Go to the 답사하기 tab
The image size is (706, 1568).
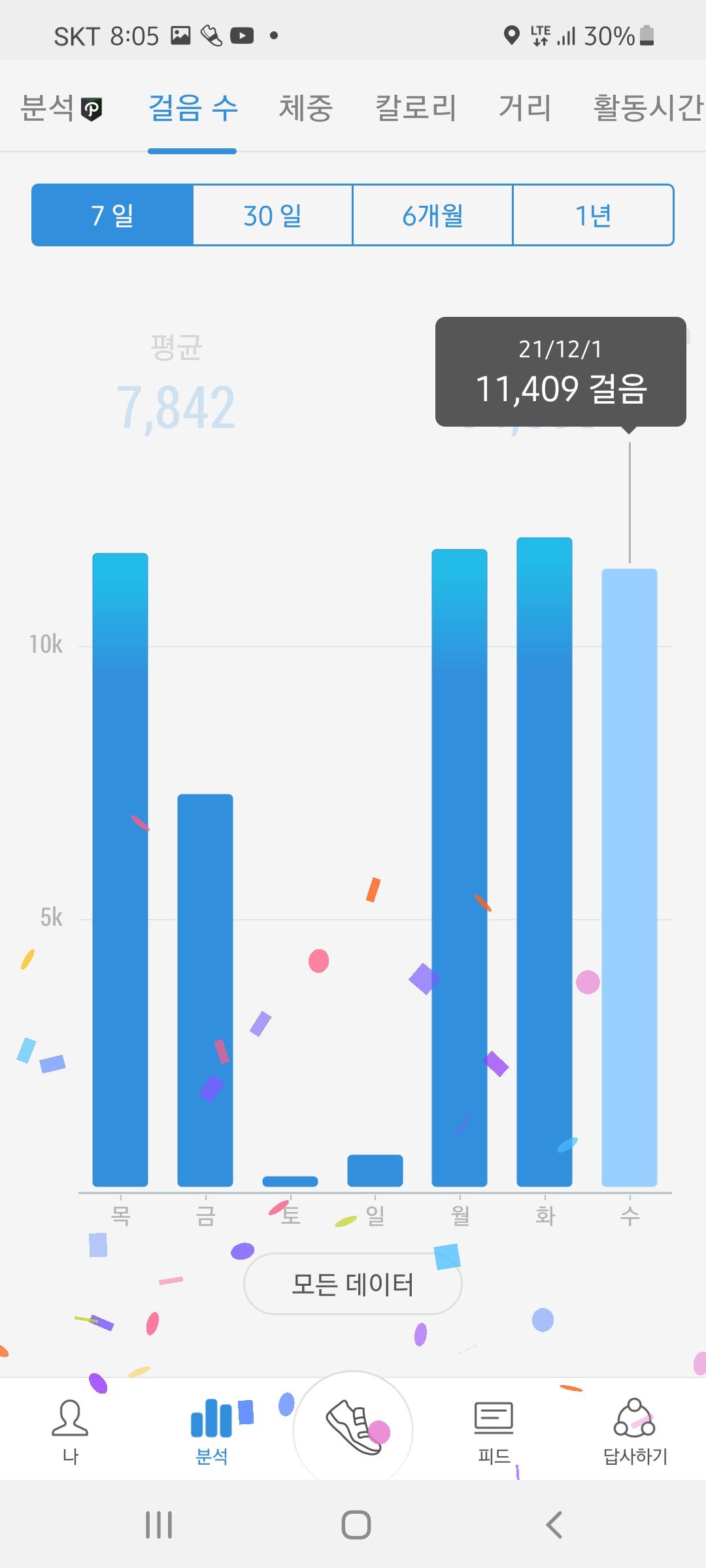635,1431
